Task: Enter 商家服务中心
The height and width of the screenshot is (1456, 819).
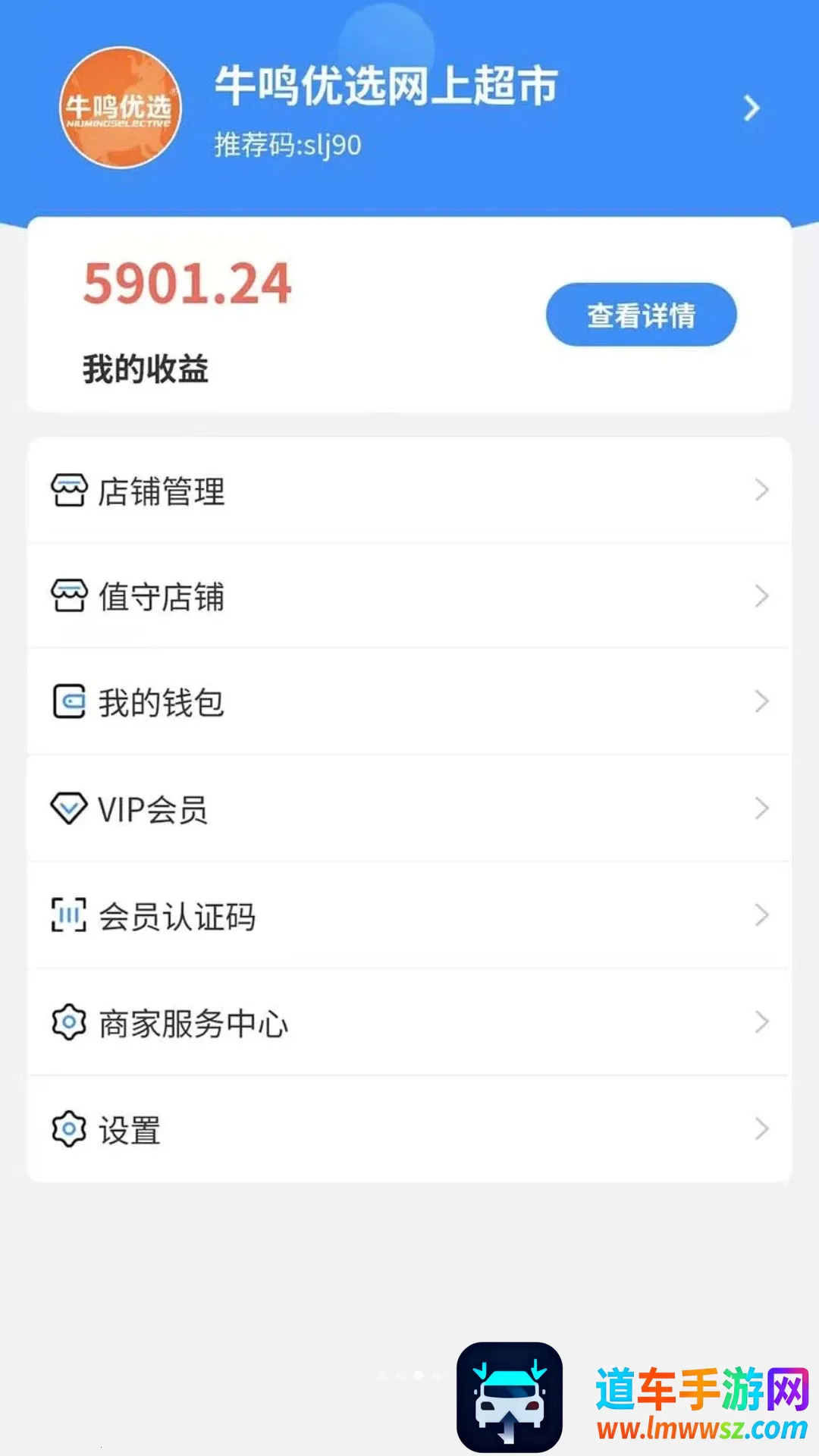Action: click(409, 1023)
